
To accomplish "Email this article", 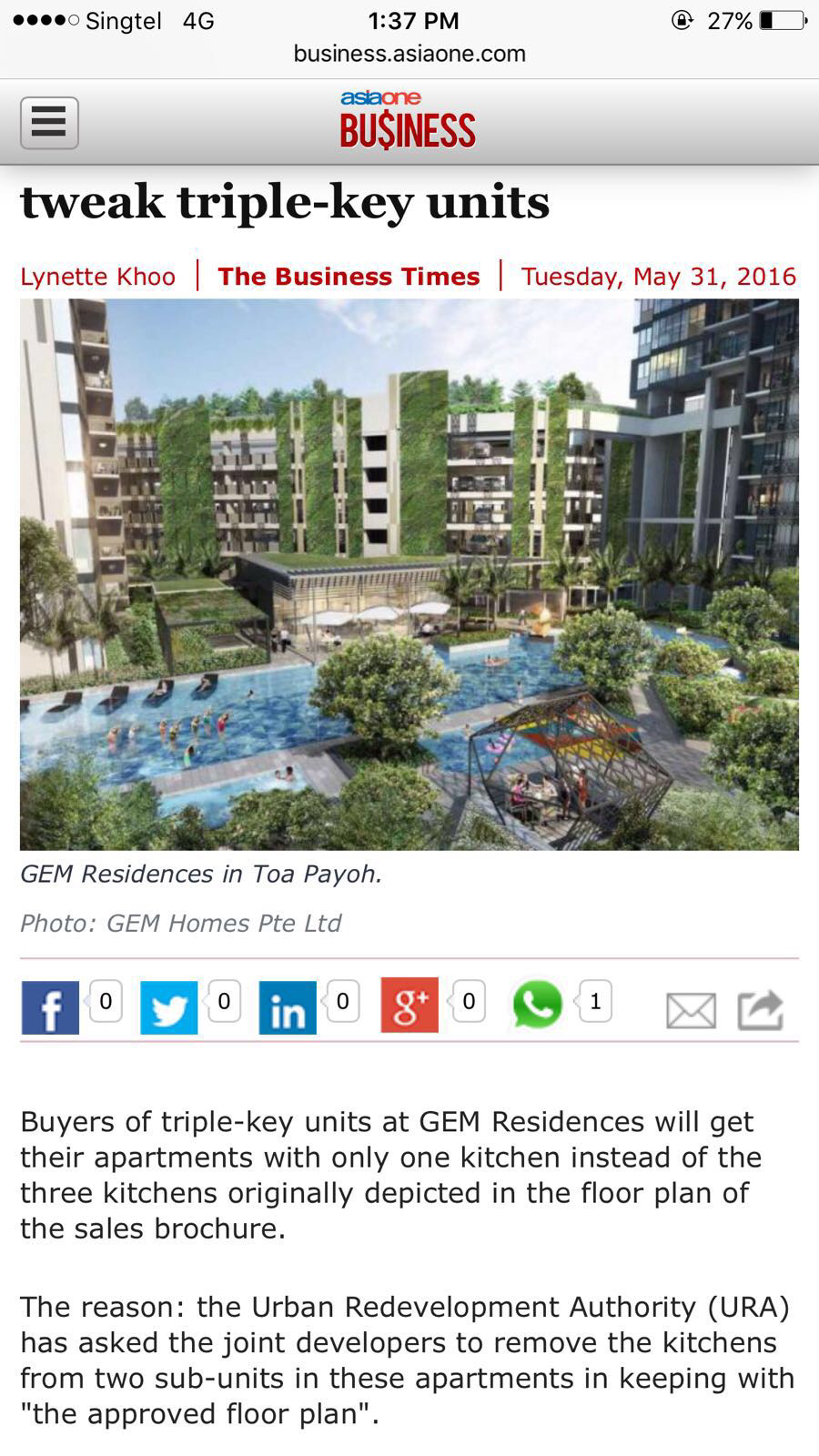I will point(692,1010).
